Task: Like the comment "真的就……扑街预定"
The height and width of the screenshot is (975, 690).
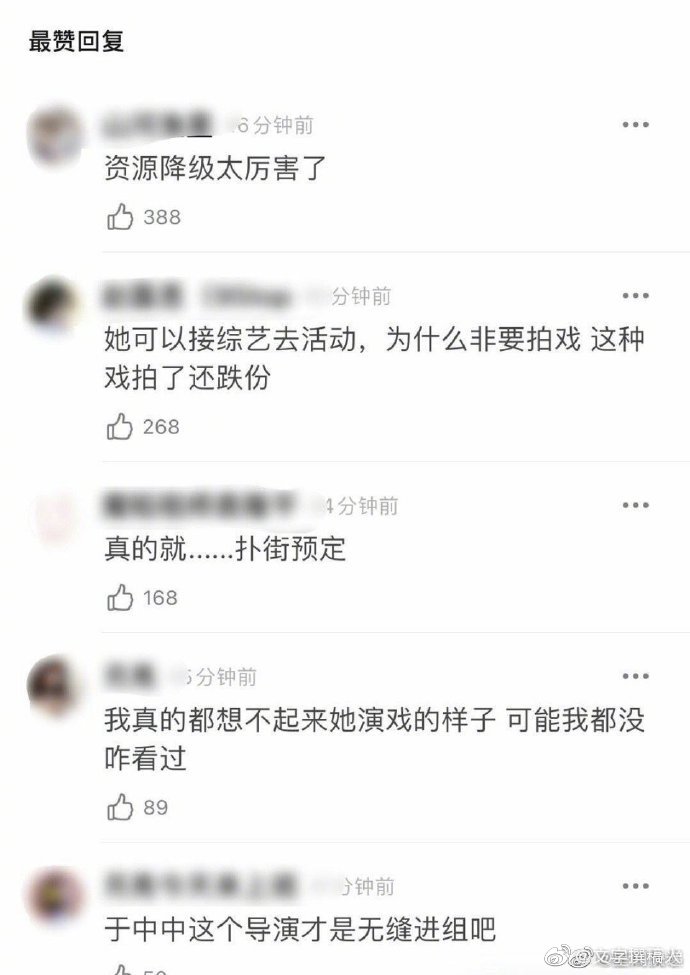Action: coord(121,598)
